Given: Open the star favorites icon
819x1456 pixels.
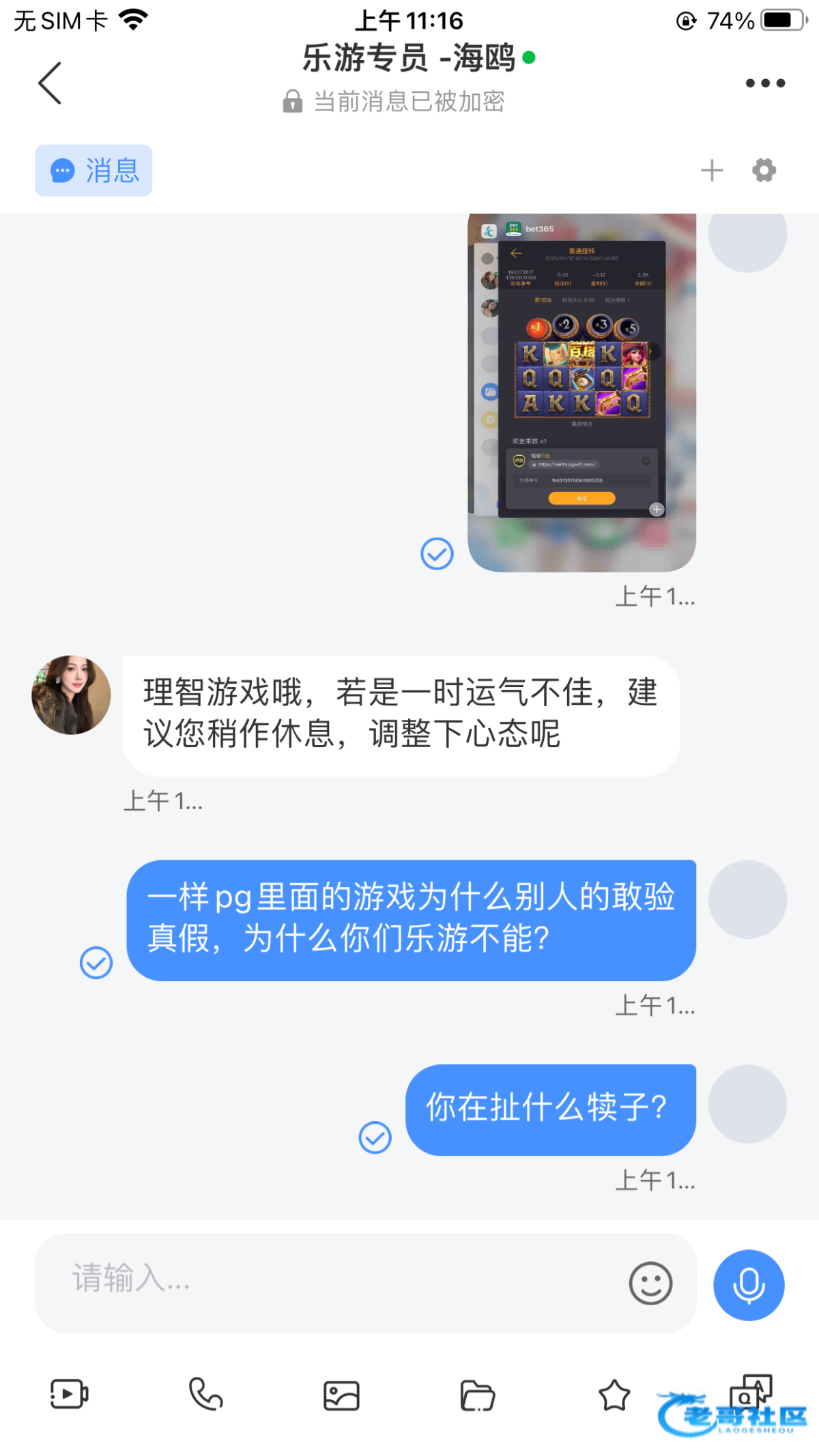Looking at the screenshot, I should 614,1395.
